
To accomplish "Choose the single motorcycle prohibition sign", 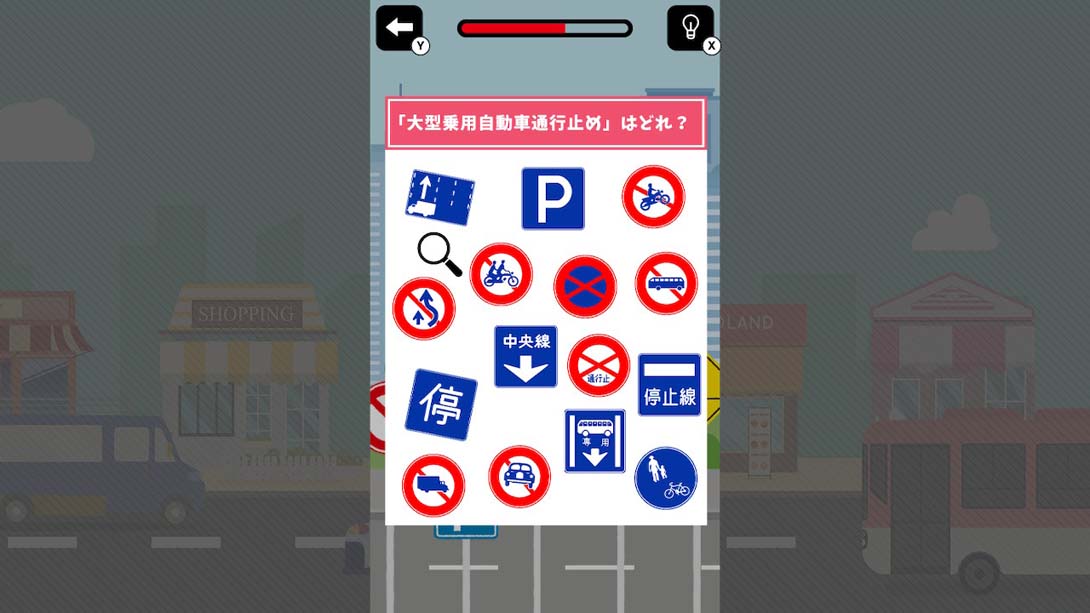I will pyautogui.click(x=653, y=196).
